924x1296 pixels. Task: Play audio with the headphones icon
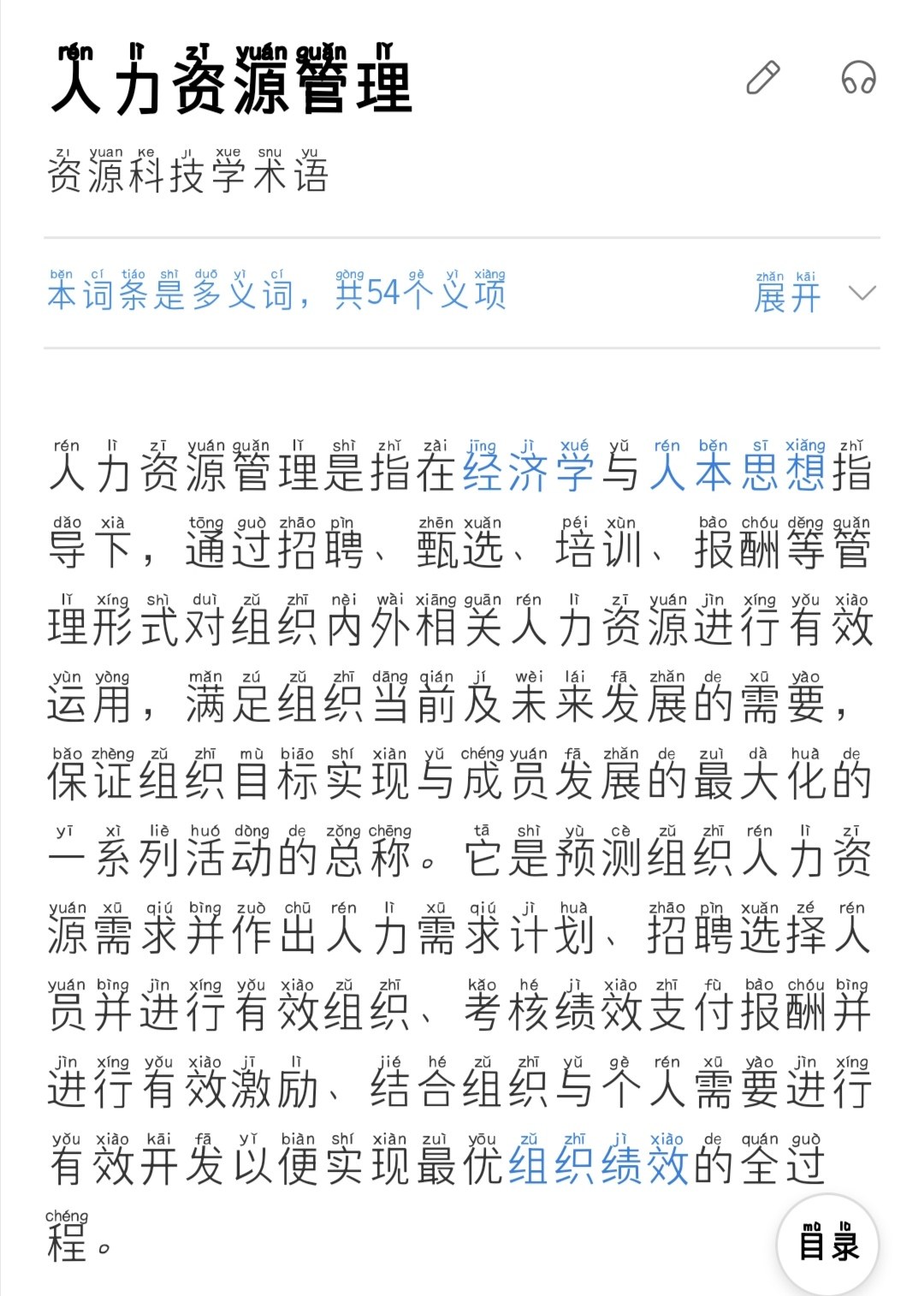pos(858,78)
